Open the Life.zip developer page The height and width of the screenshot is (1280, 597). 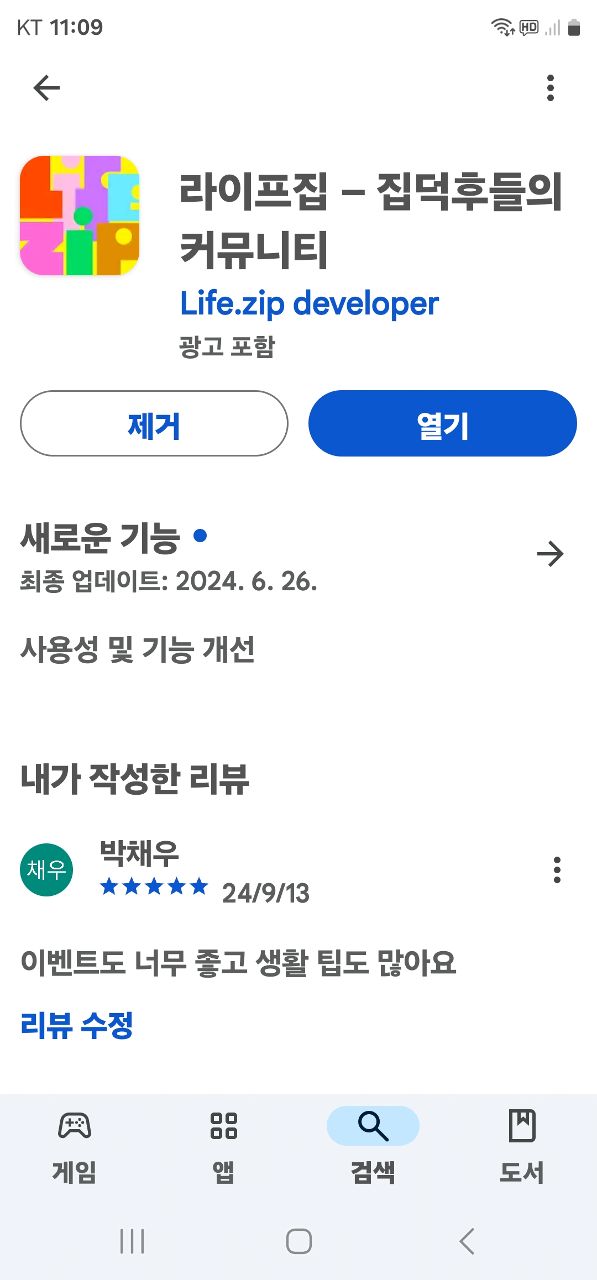coord(309,303)
